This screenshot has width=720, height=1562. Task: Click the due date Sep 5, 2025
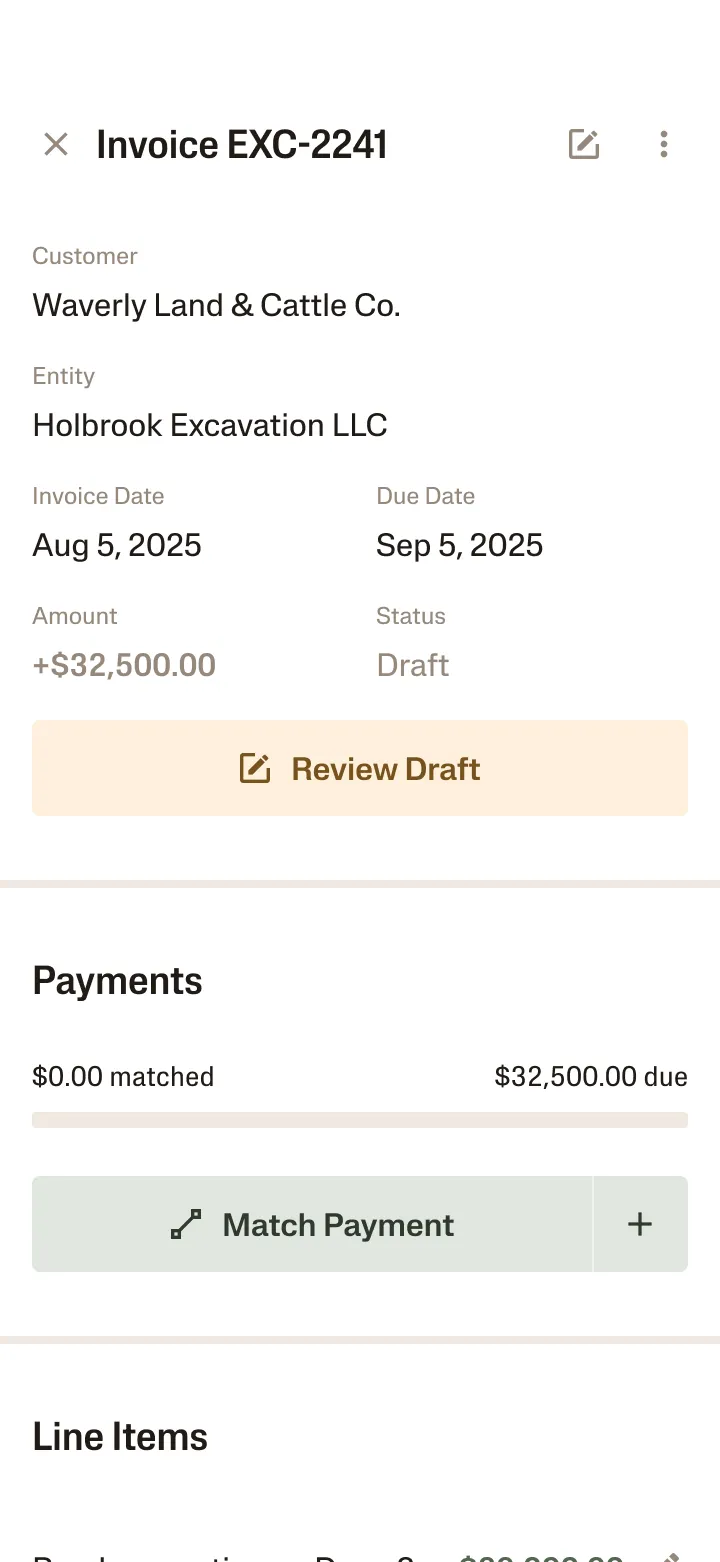tap(459, 545)
